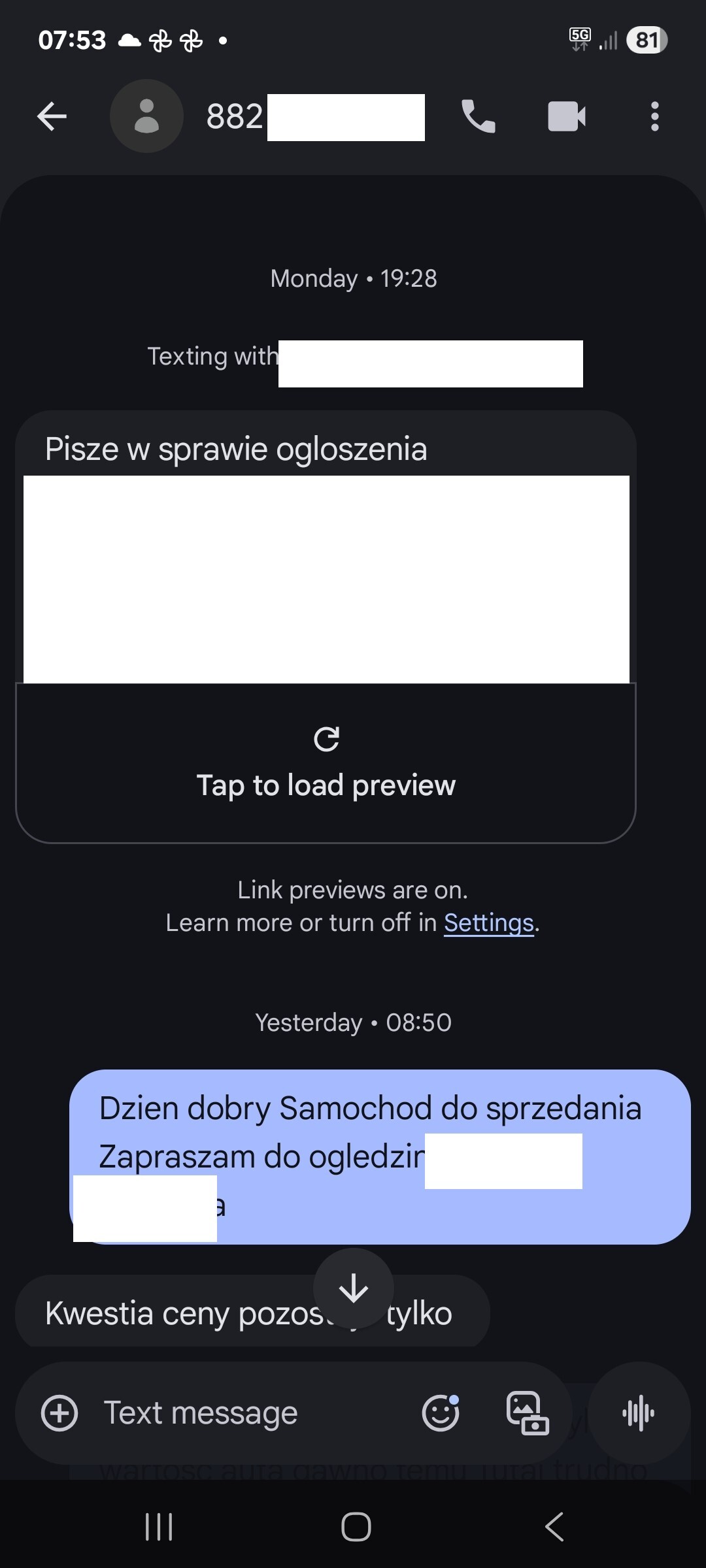This screenshot has height=1568, width=706.
Task: Open link preview Settings
Action: pyautogui.click(x=489, y=923)
